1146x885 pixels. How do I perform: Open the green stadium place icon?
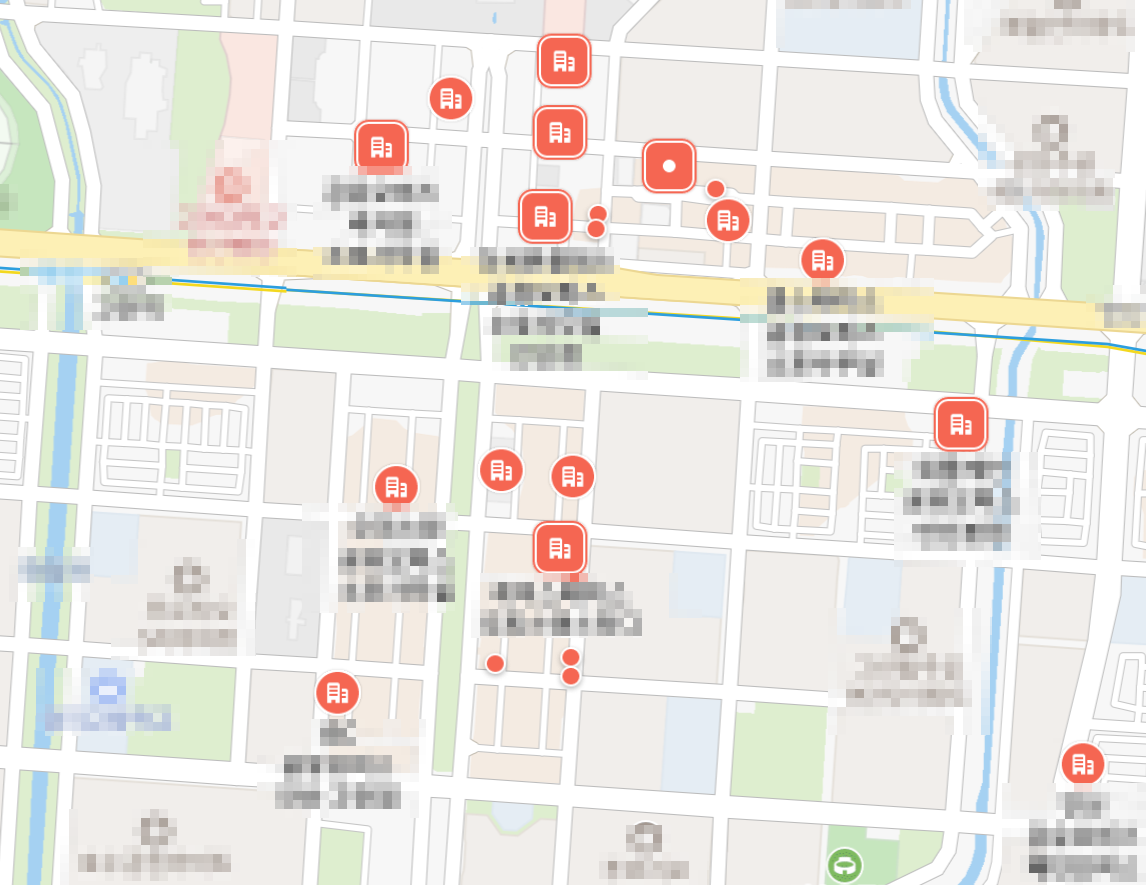tap(845, 864)
